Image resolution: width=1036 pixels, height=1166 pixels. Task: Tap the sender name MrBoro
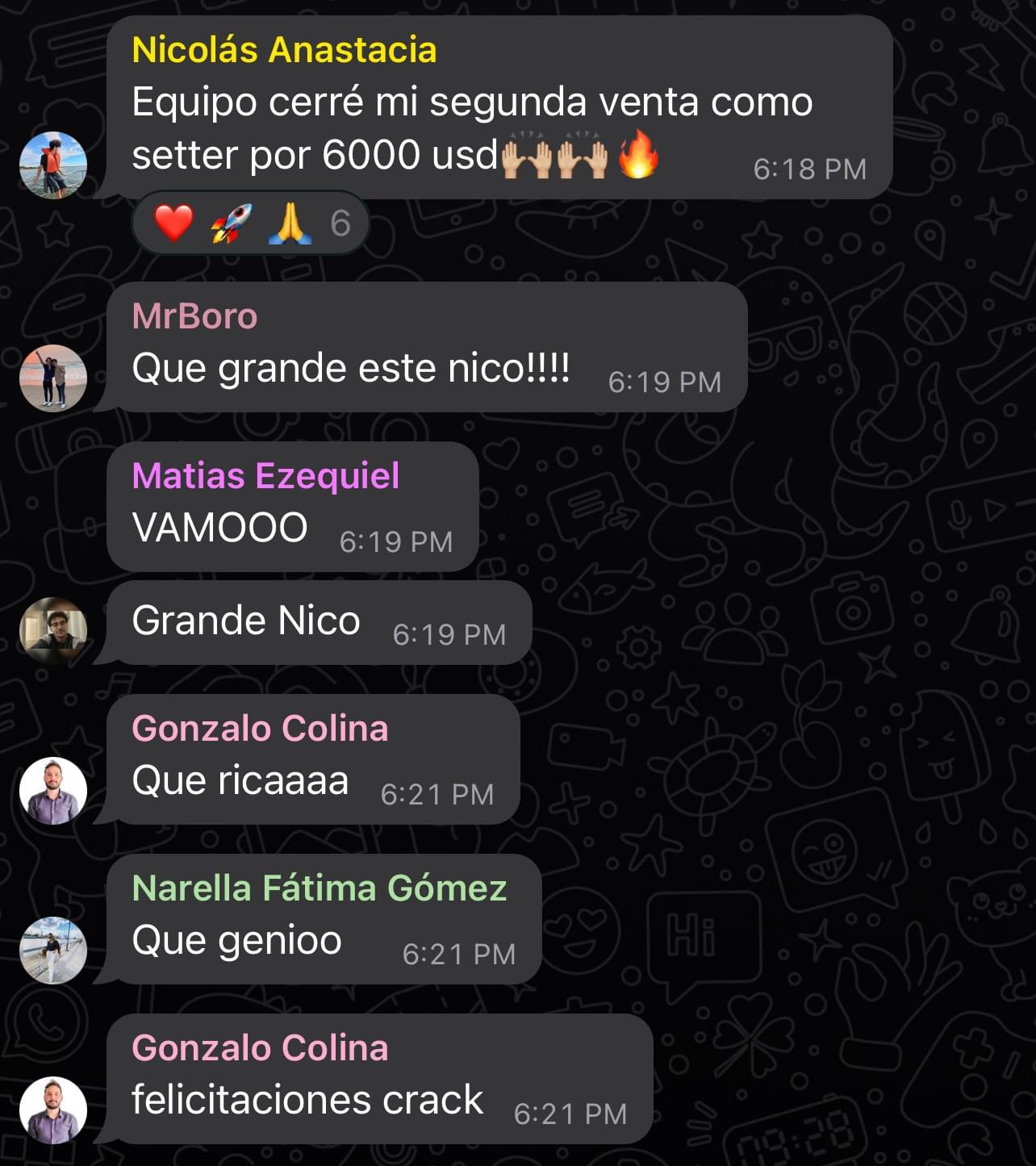[194, 316]
